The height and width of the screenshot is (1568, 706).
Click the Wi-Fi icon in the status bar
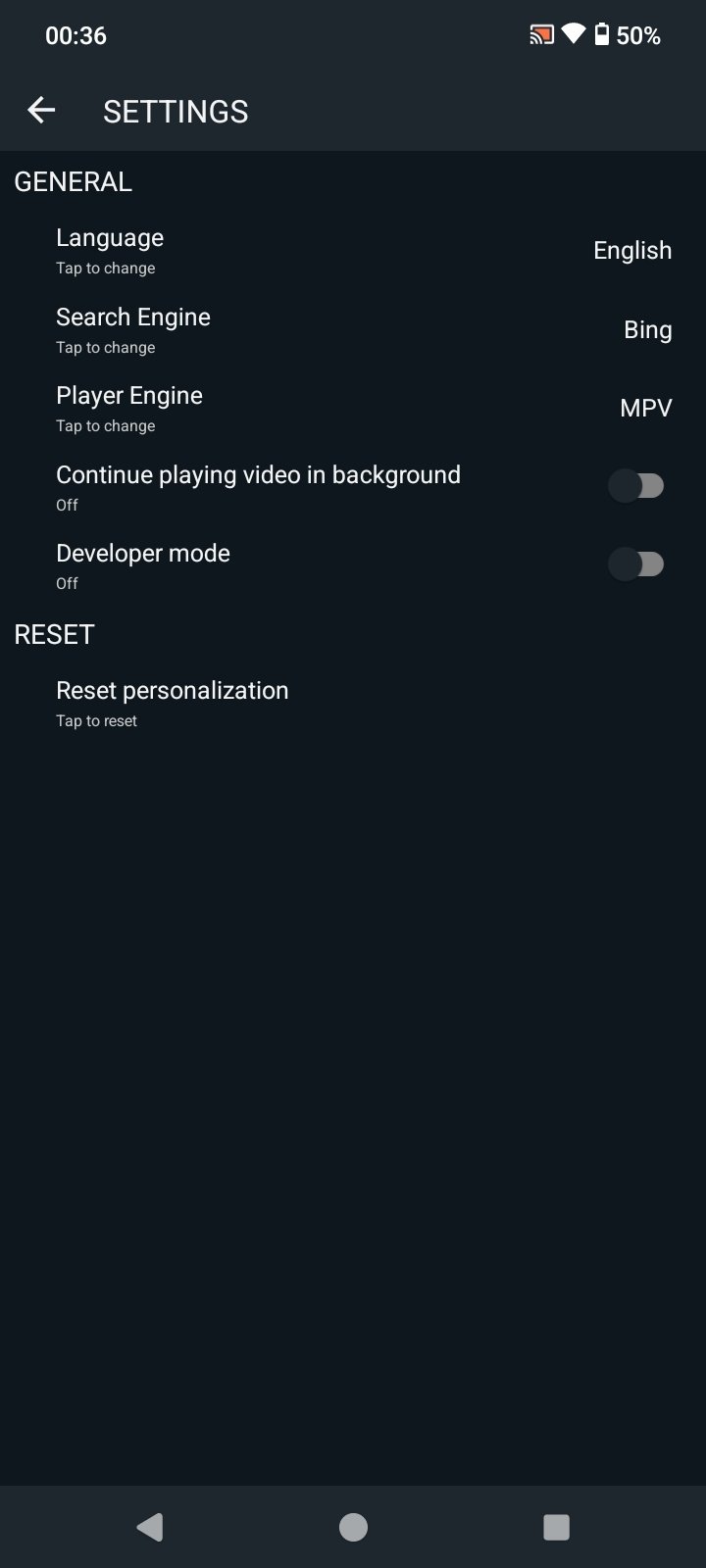pyautogui.click(x=573, y=34)
